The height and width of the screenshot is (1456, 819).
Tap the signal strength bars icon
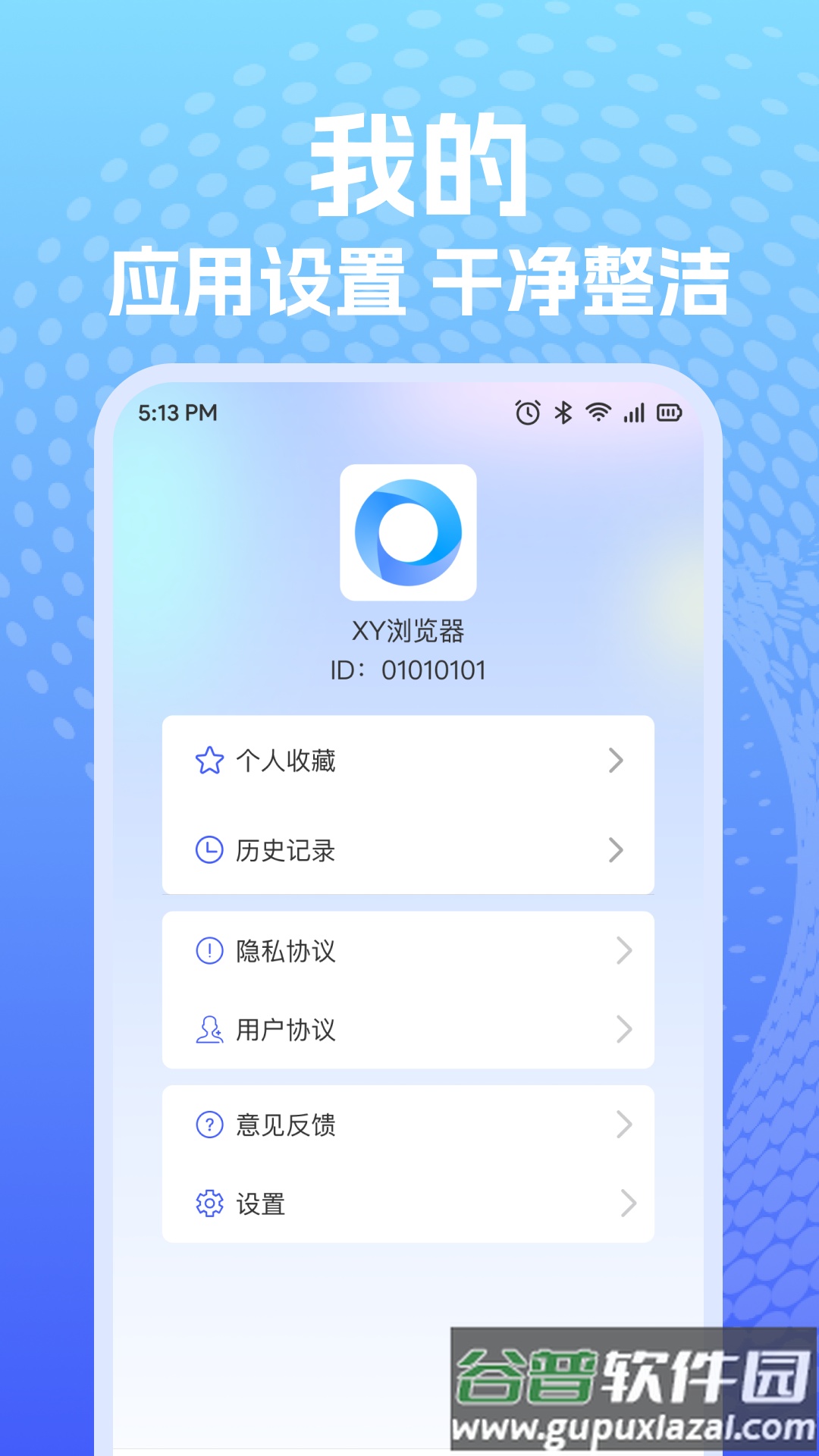pyautogui.click(x=634, y=412)
